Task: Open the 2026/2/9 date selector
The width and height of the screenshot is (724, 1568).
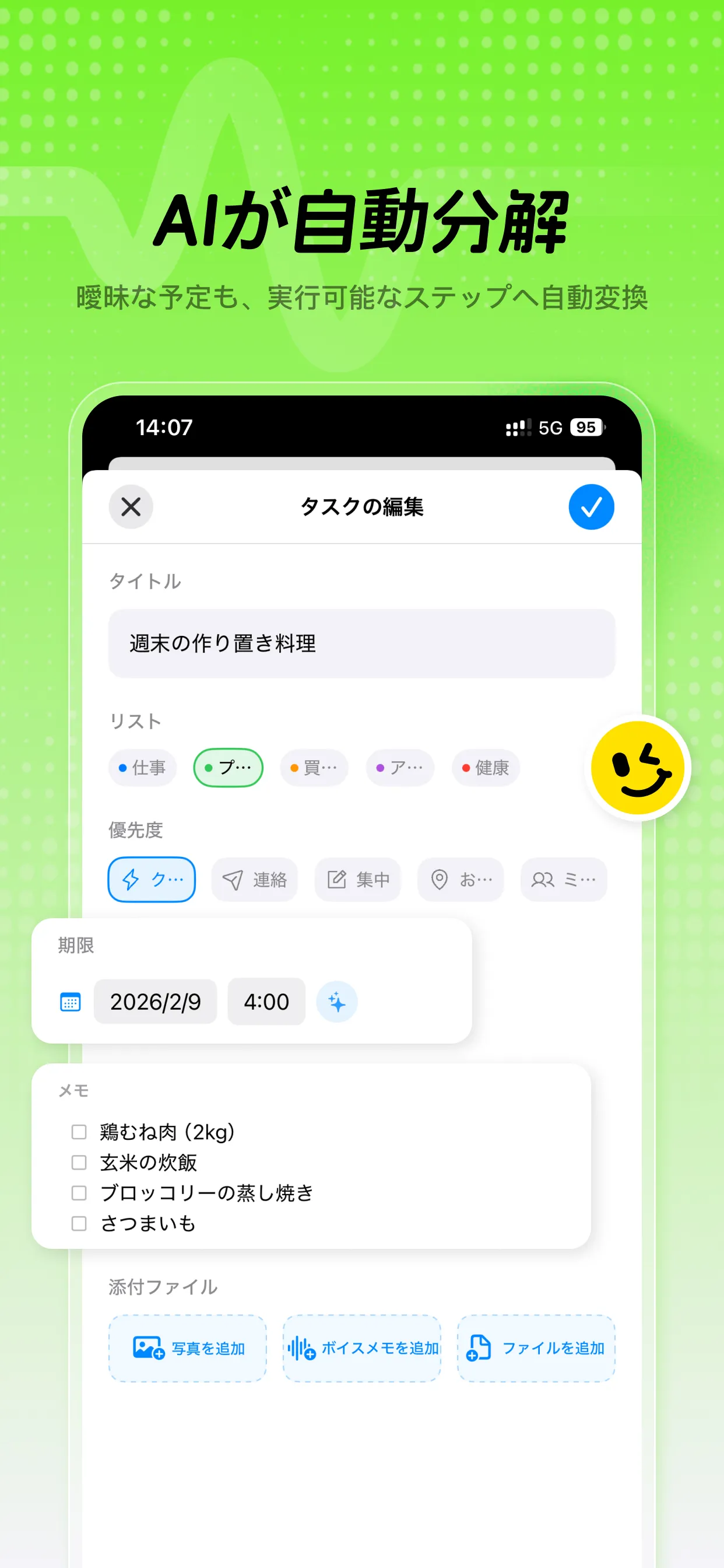Action: point(155,1002)
